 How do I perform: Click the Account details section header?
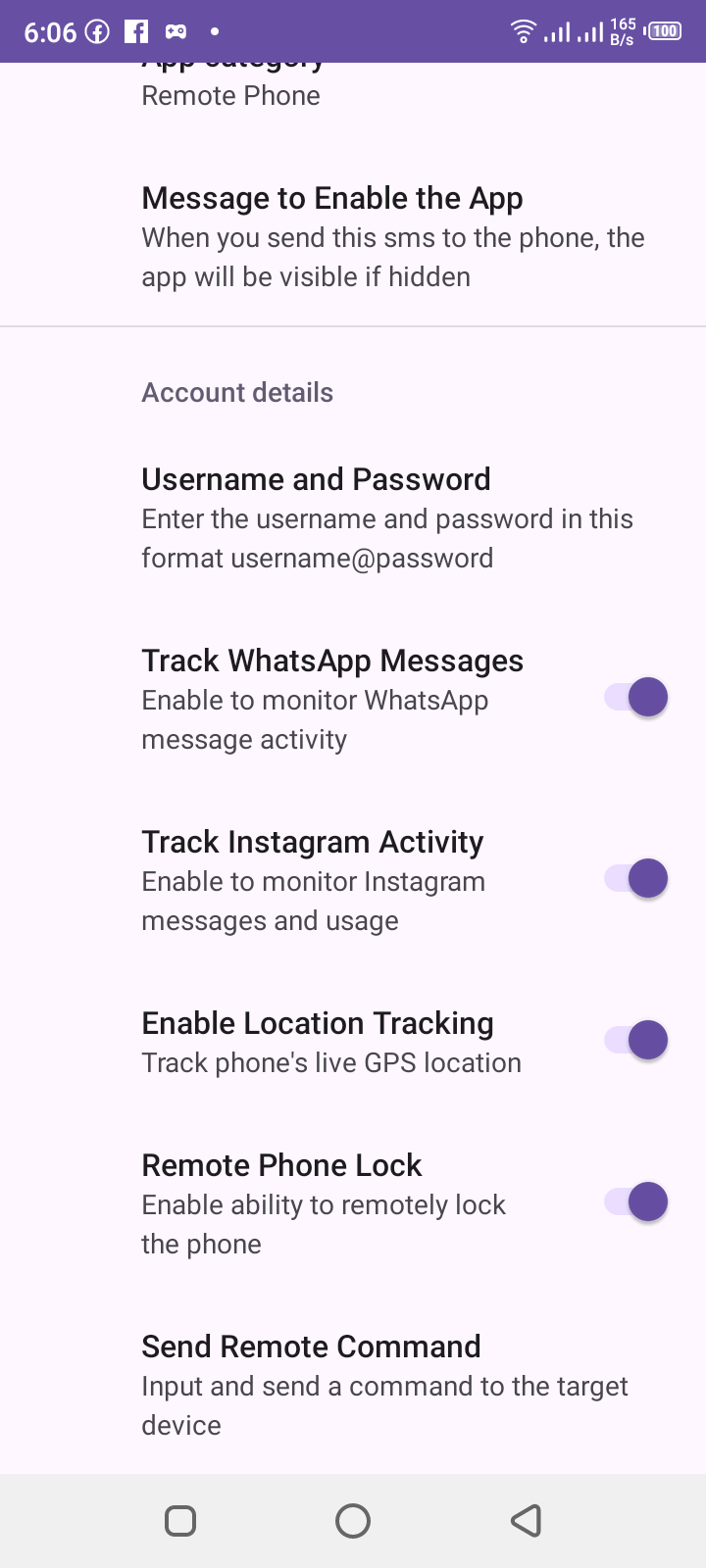237,392
